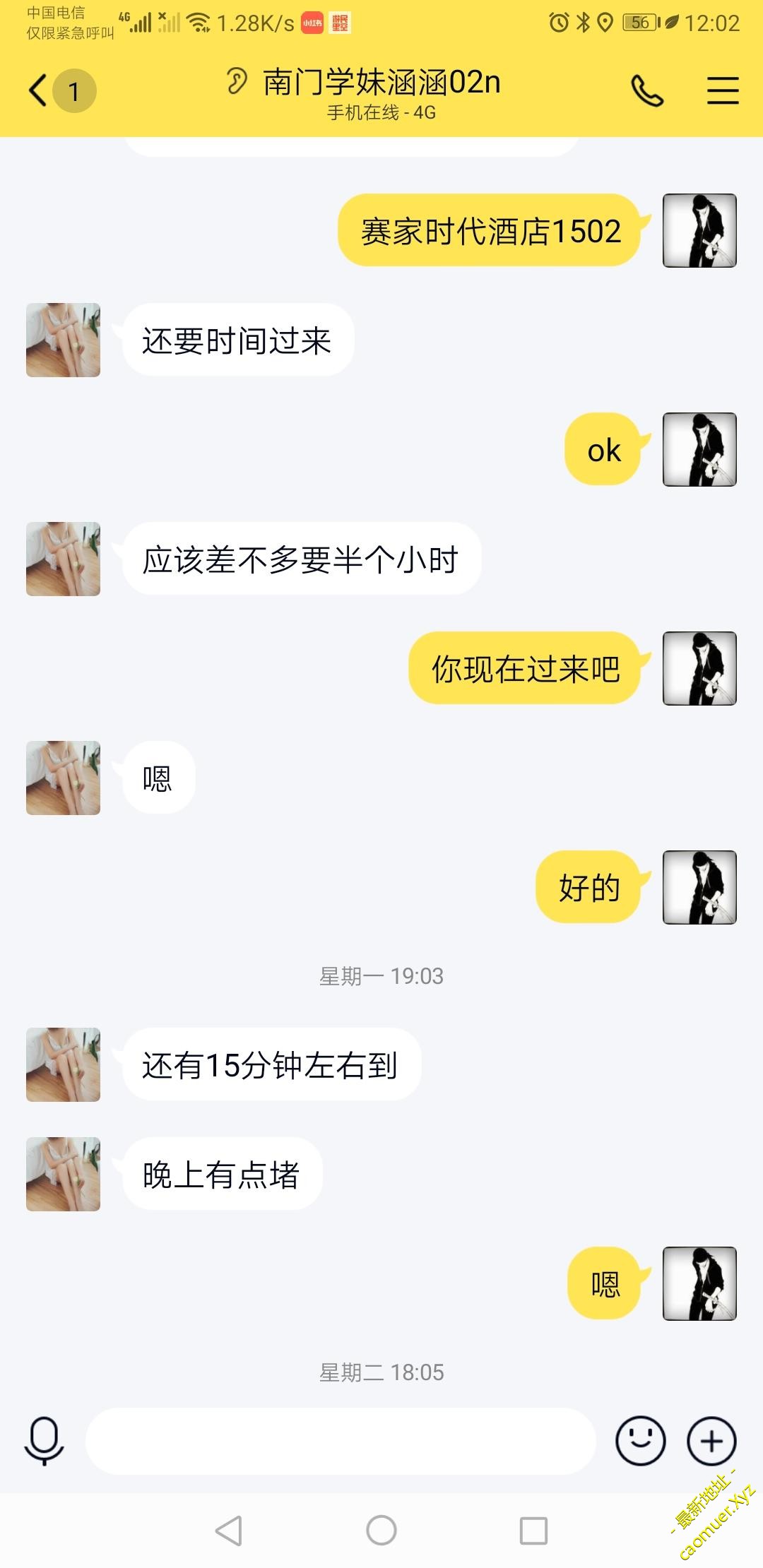The height and width of the screenshot is (1568, 763).
Task: Open the recent apps view
Action: click(533, 1531)
